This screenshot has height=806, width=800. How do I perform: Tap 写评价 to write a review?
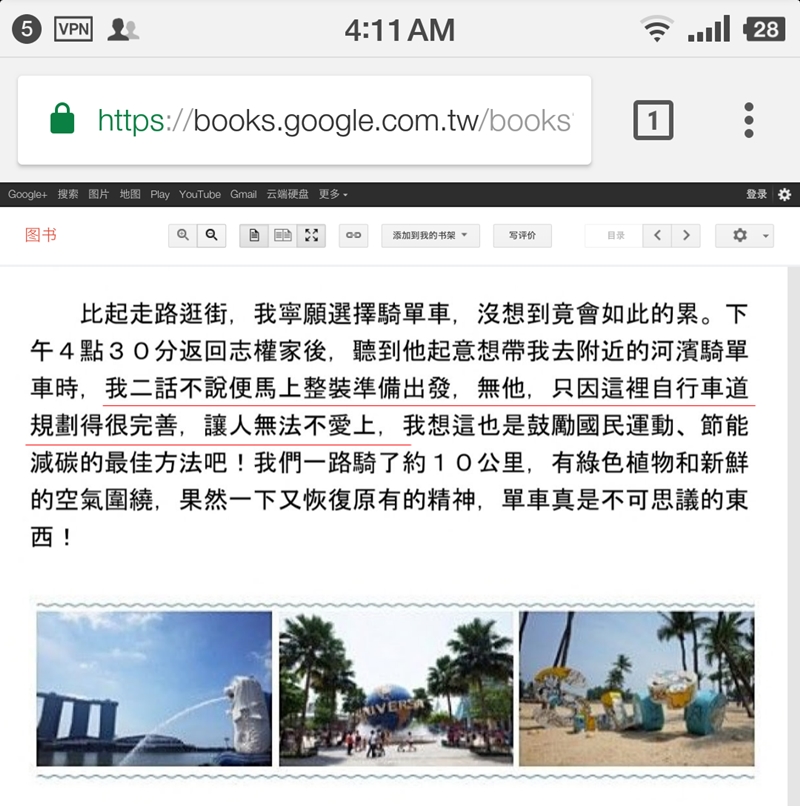point(522,235)
